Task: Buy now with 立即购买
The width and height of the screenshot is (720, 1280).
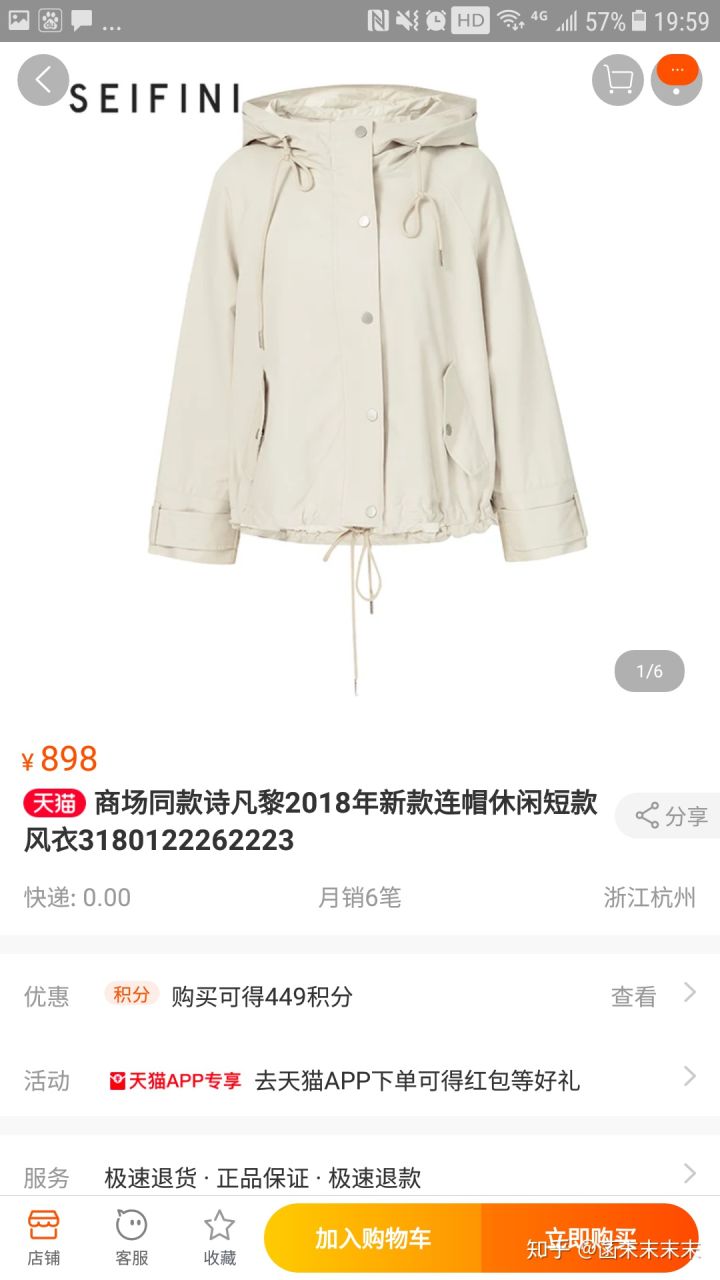Action: click(590, 1238)
